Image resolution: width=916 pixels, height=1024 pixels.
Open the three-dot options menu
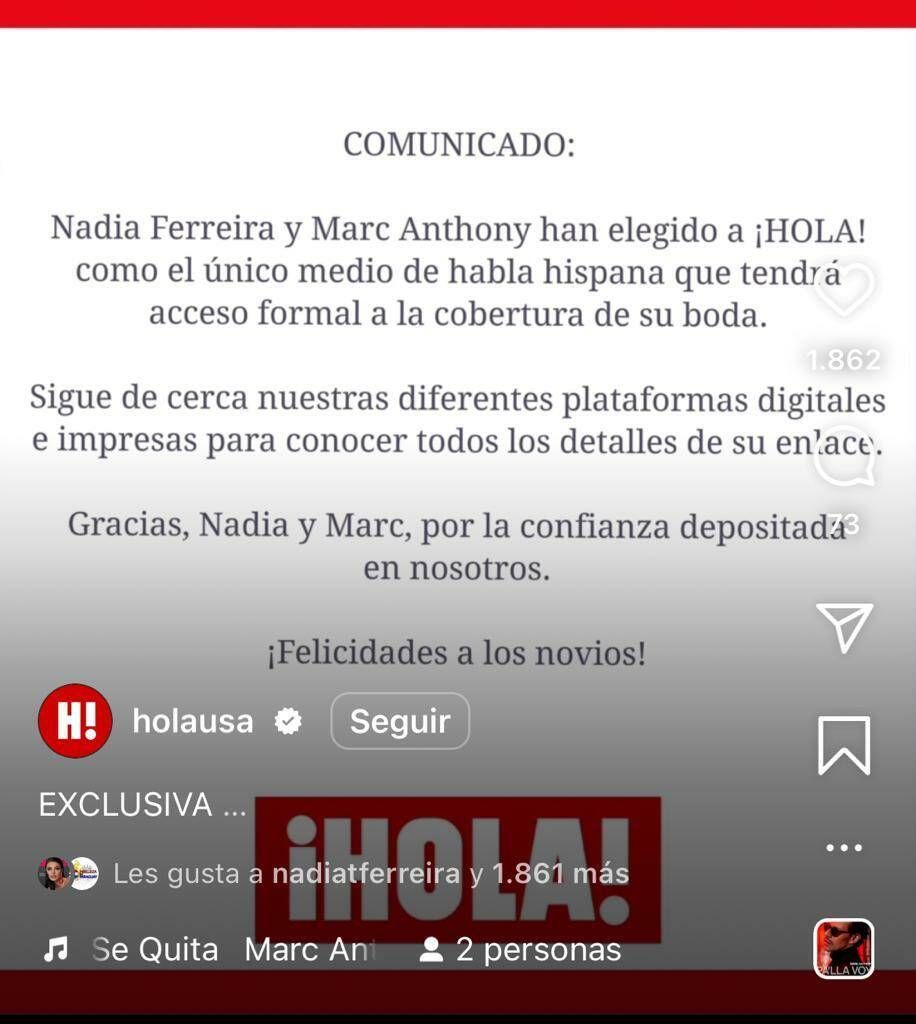tap(844, 848)
